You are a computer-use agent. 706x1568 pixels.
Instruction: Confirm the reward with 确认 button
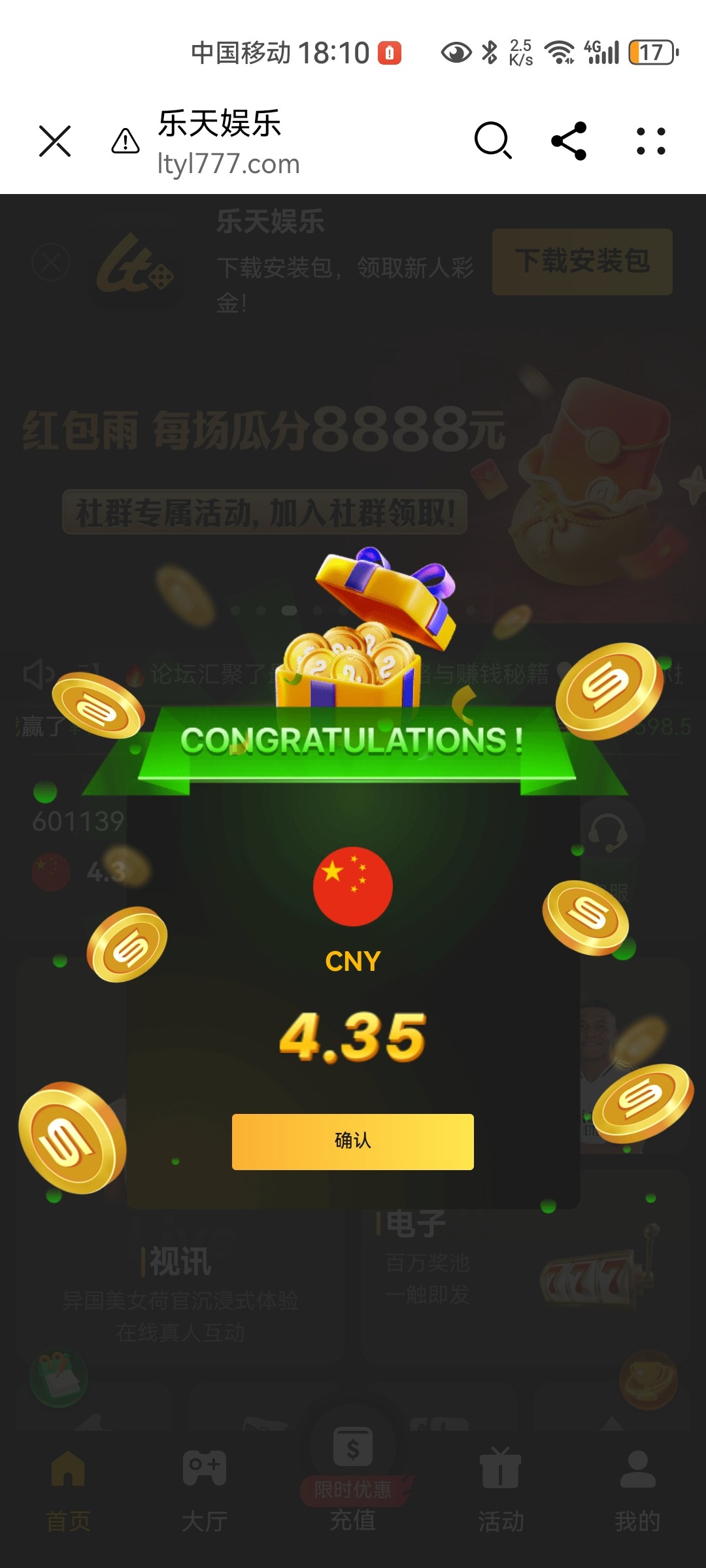click(352, 1141)
